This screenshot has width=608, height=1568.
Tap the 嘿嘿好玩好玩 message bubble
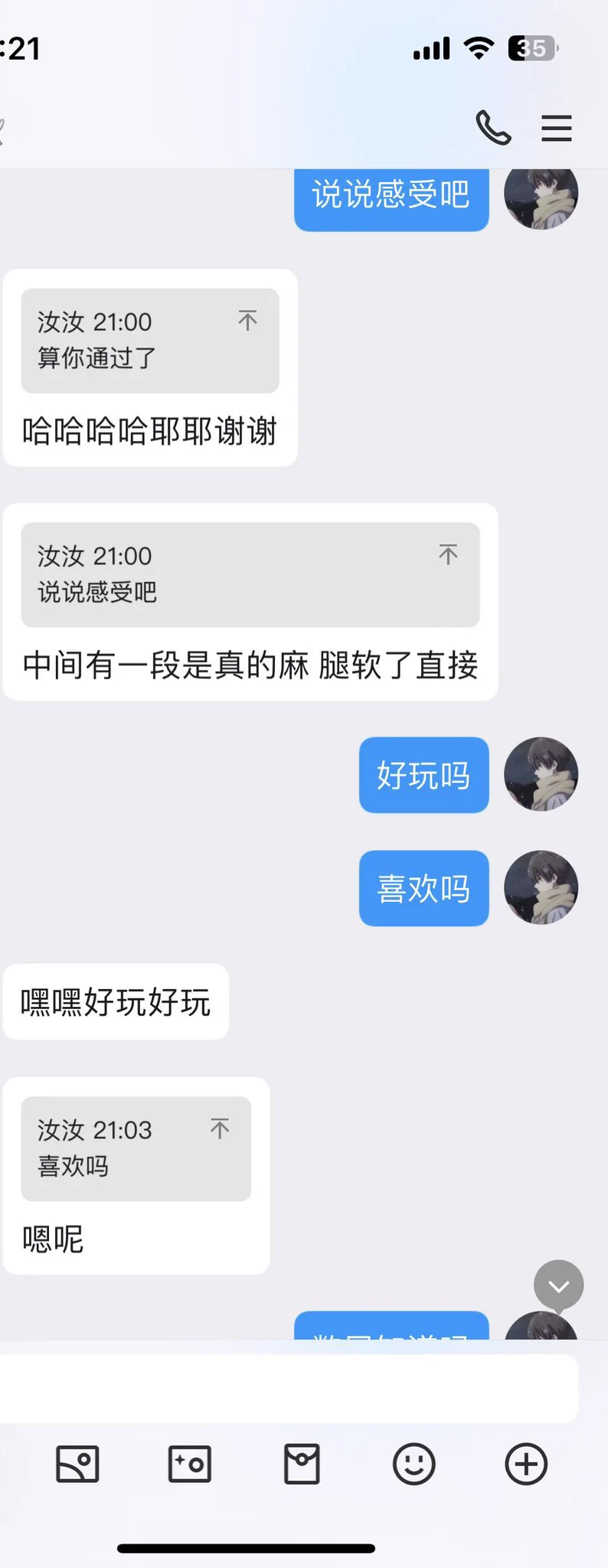116,1002
